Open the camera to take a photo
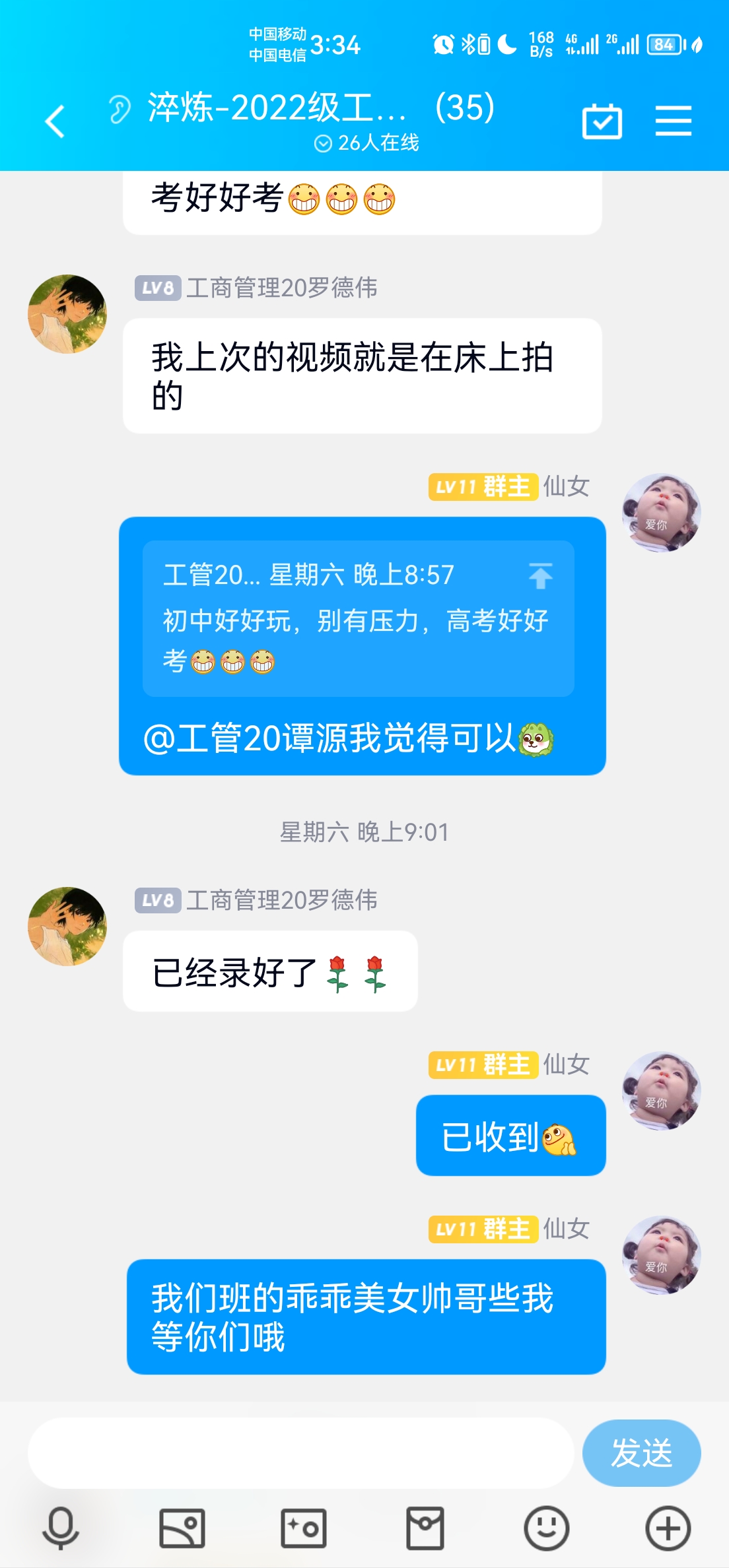This screenshot has height=1568, width=729. (x=304, y=1528)
